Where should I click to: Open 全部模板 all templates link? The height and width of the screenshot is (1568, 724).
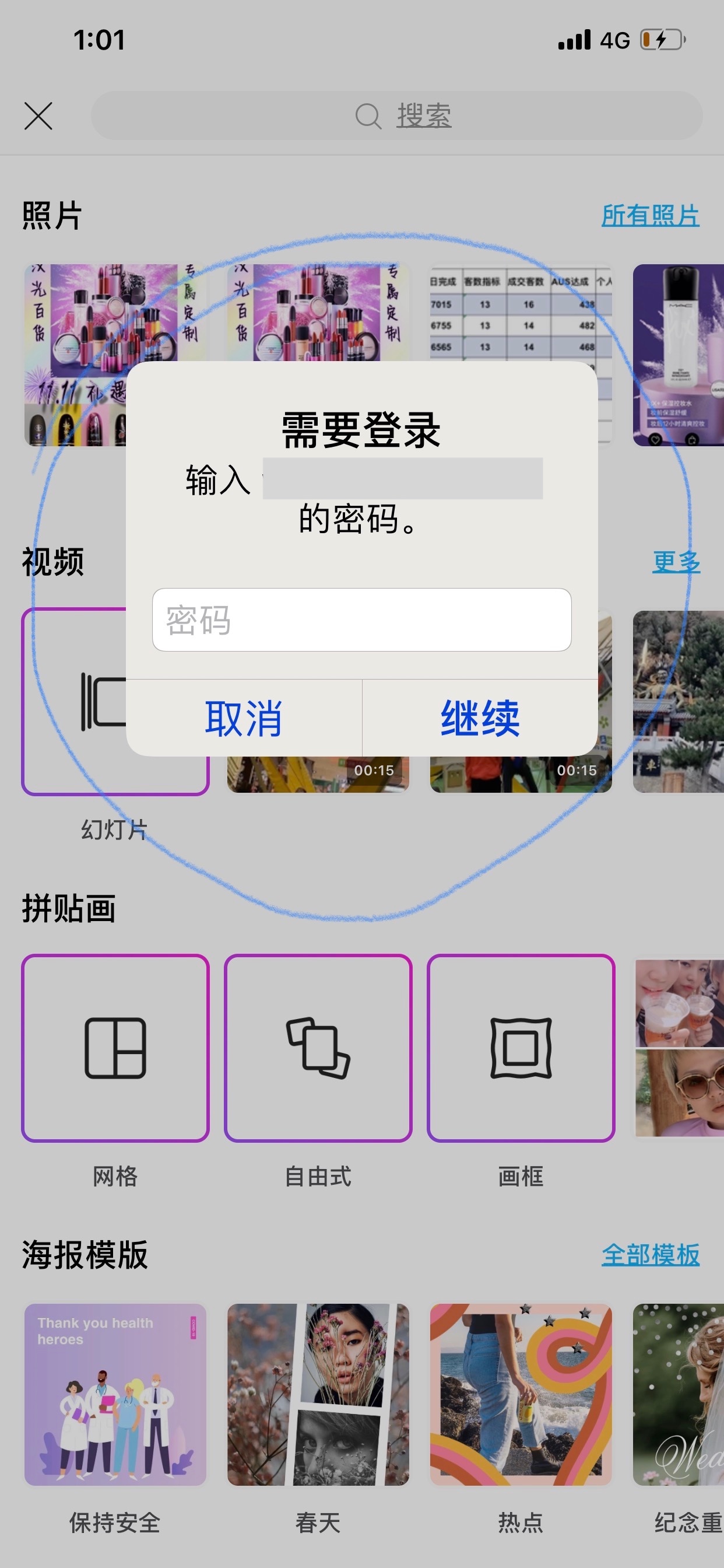[x=650, y=1255]
